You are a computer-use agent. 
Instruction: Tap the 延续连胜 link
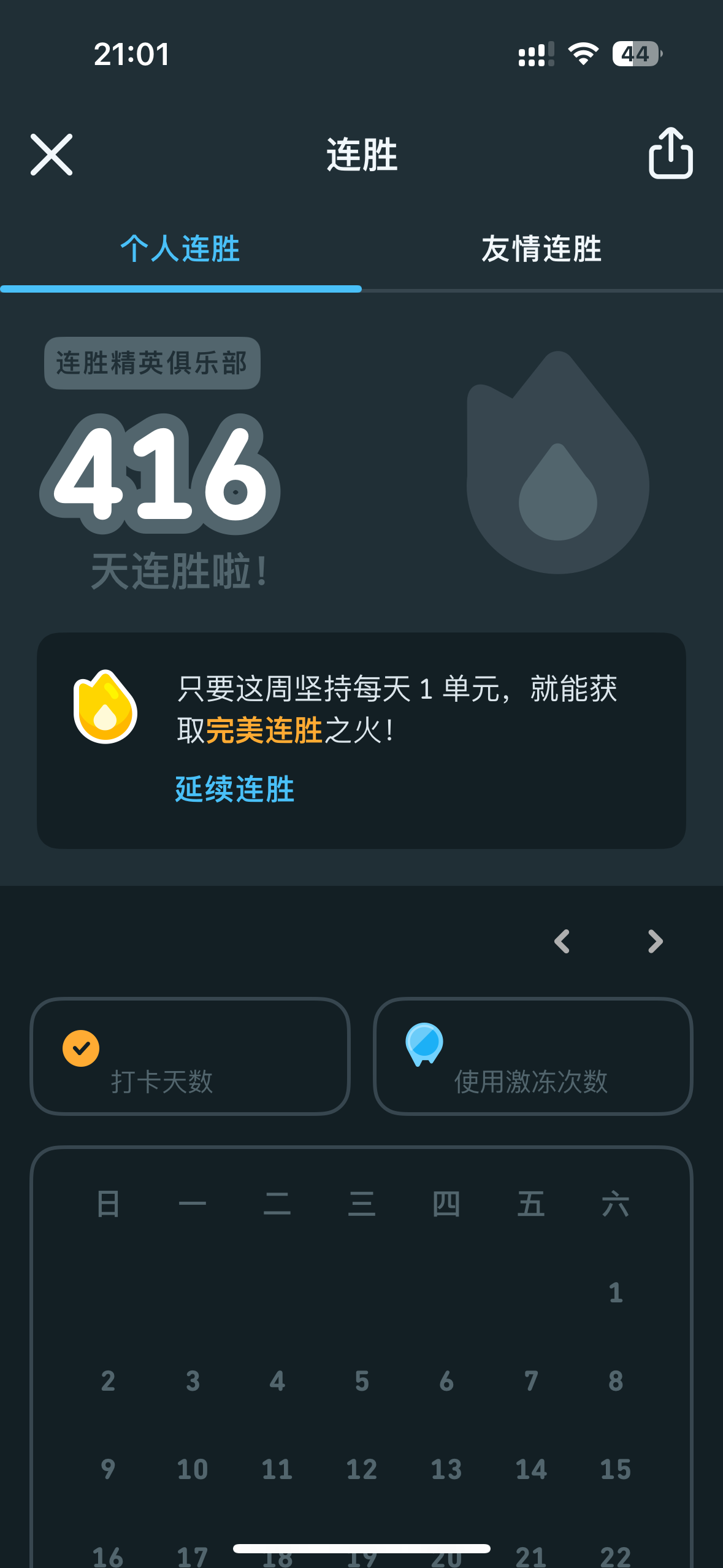point(235,789)
